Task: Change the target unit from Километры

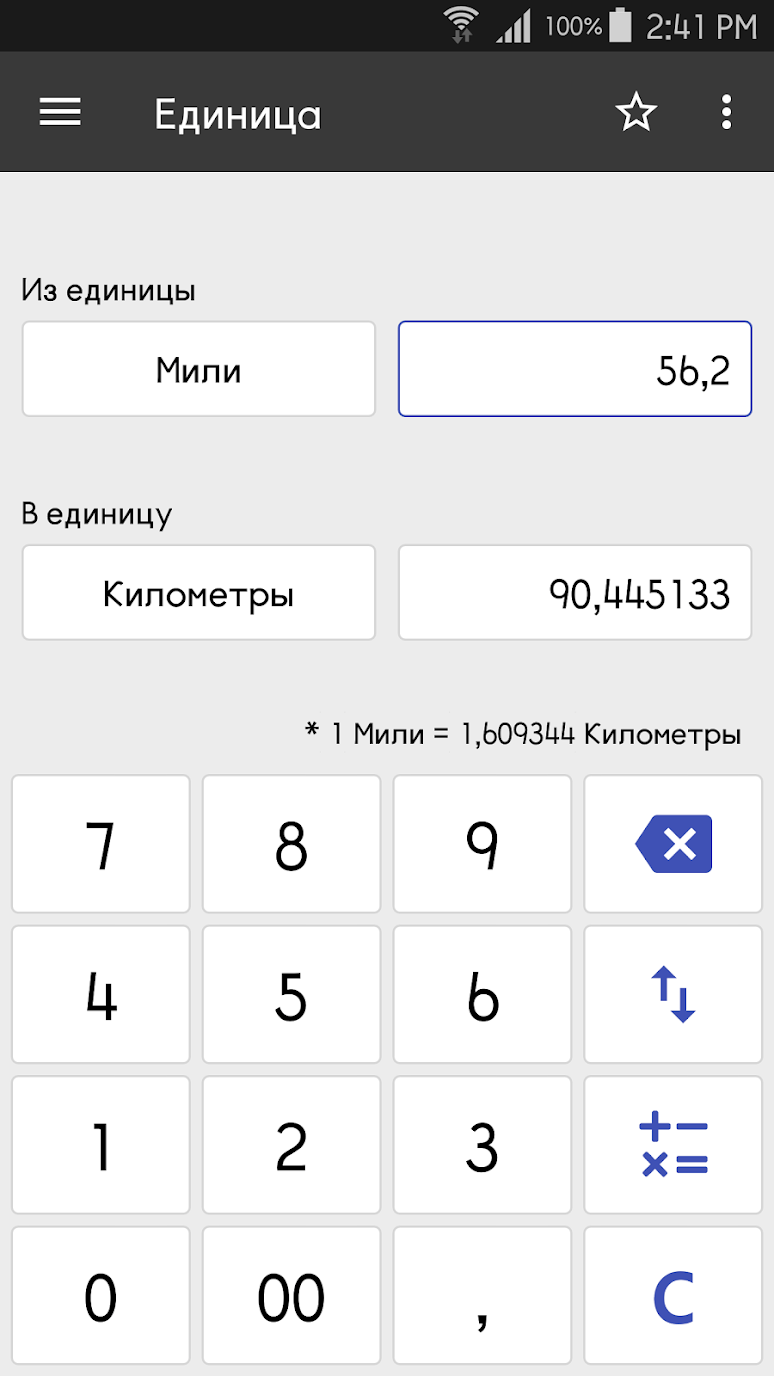Action: [x=199, y=593]
